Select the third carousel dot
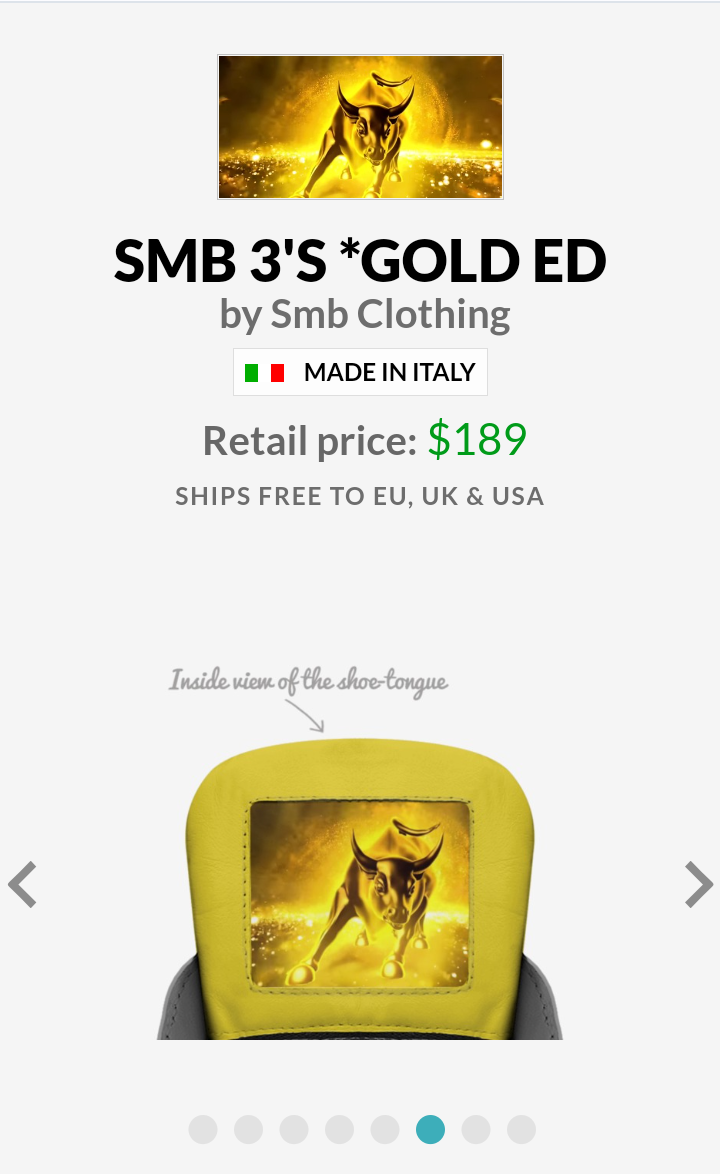Screen dimensions: 720x1174 pyautogui.click(x=294, y=1129)
